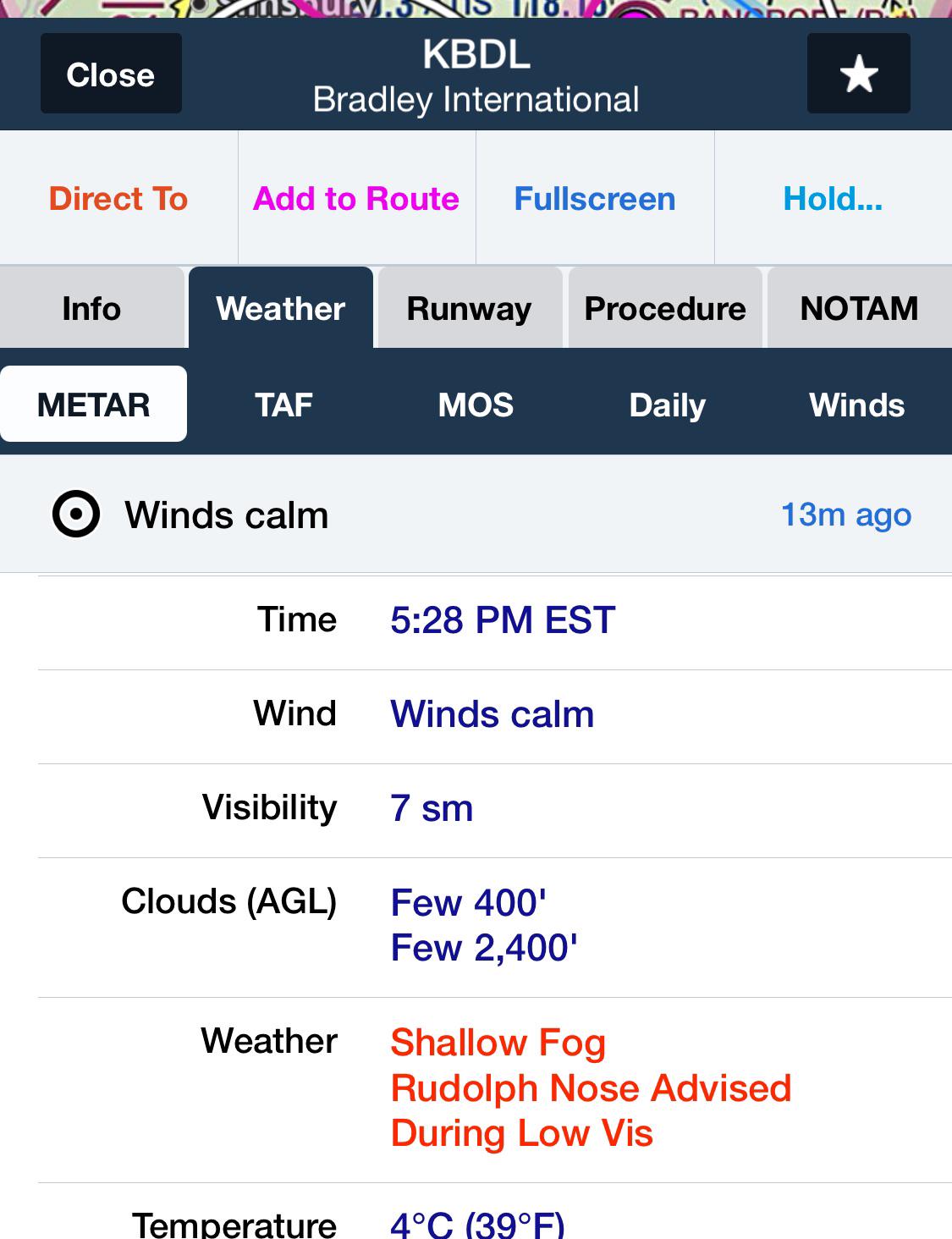Switch to the Info tab
This screenshot has width=952, height=1239.
click(91, 309)
